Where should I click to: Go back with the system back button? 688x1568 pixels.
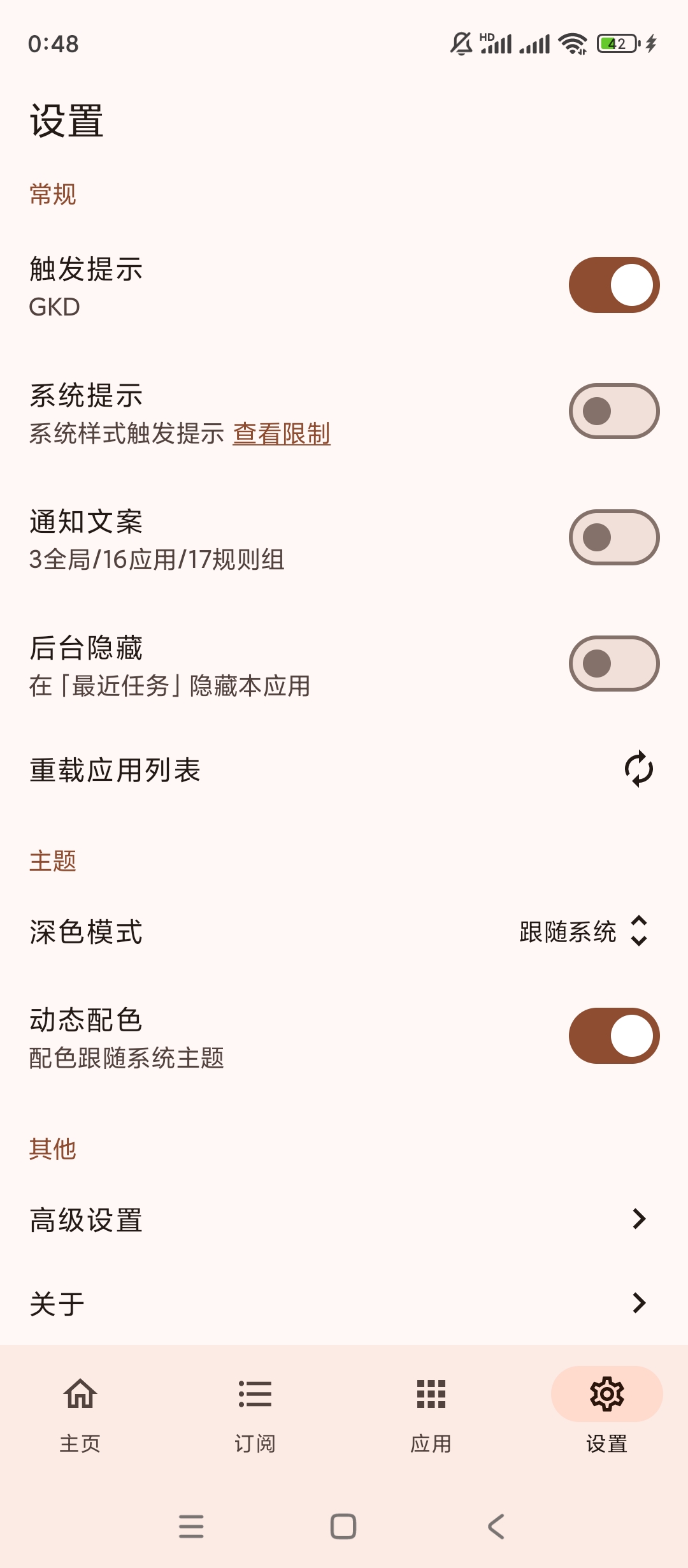pyautogui.click(x=496, y=1527)
